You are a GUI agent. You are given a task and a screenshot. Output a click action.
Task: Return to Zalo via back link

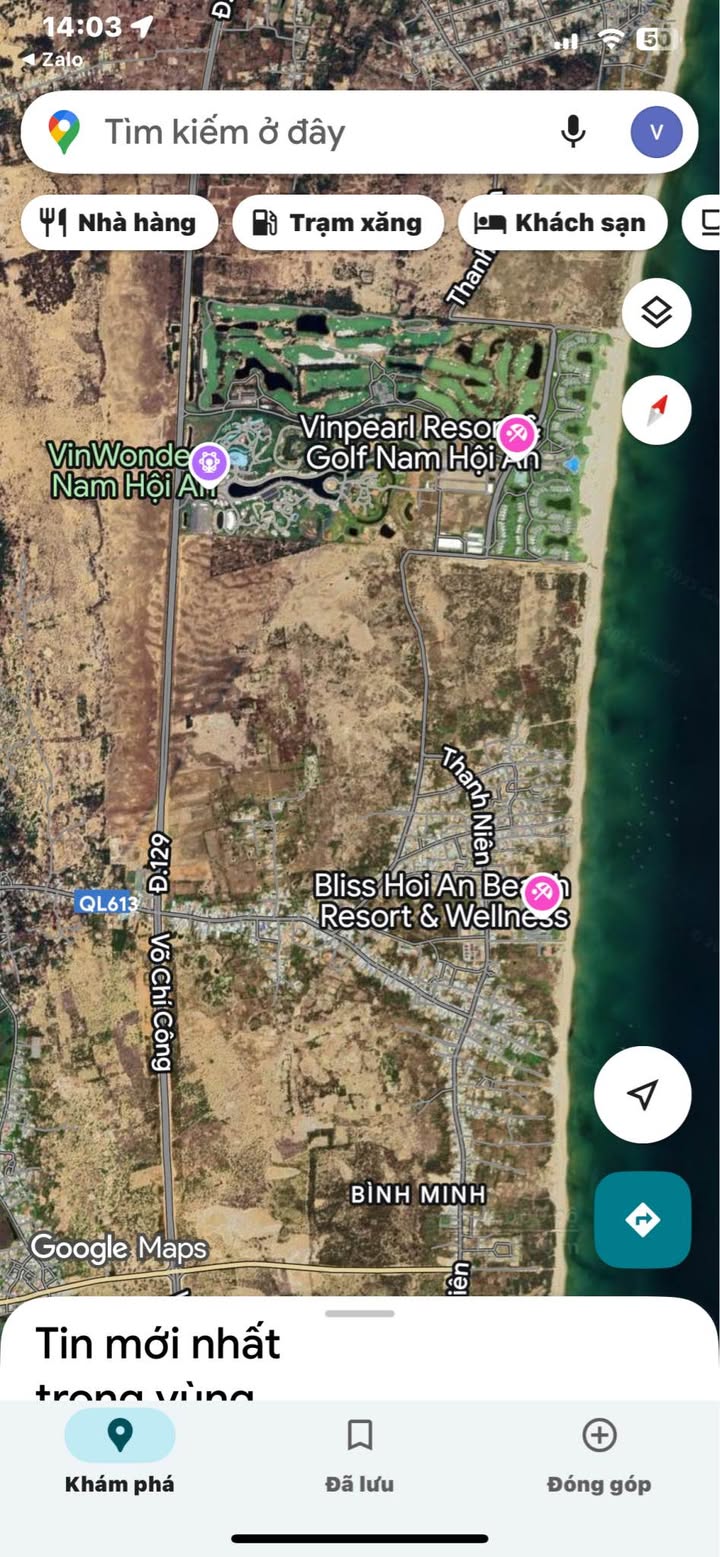click(53, 60)
